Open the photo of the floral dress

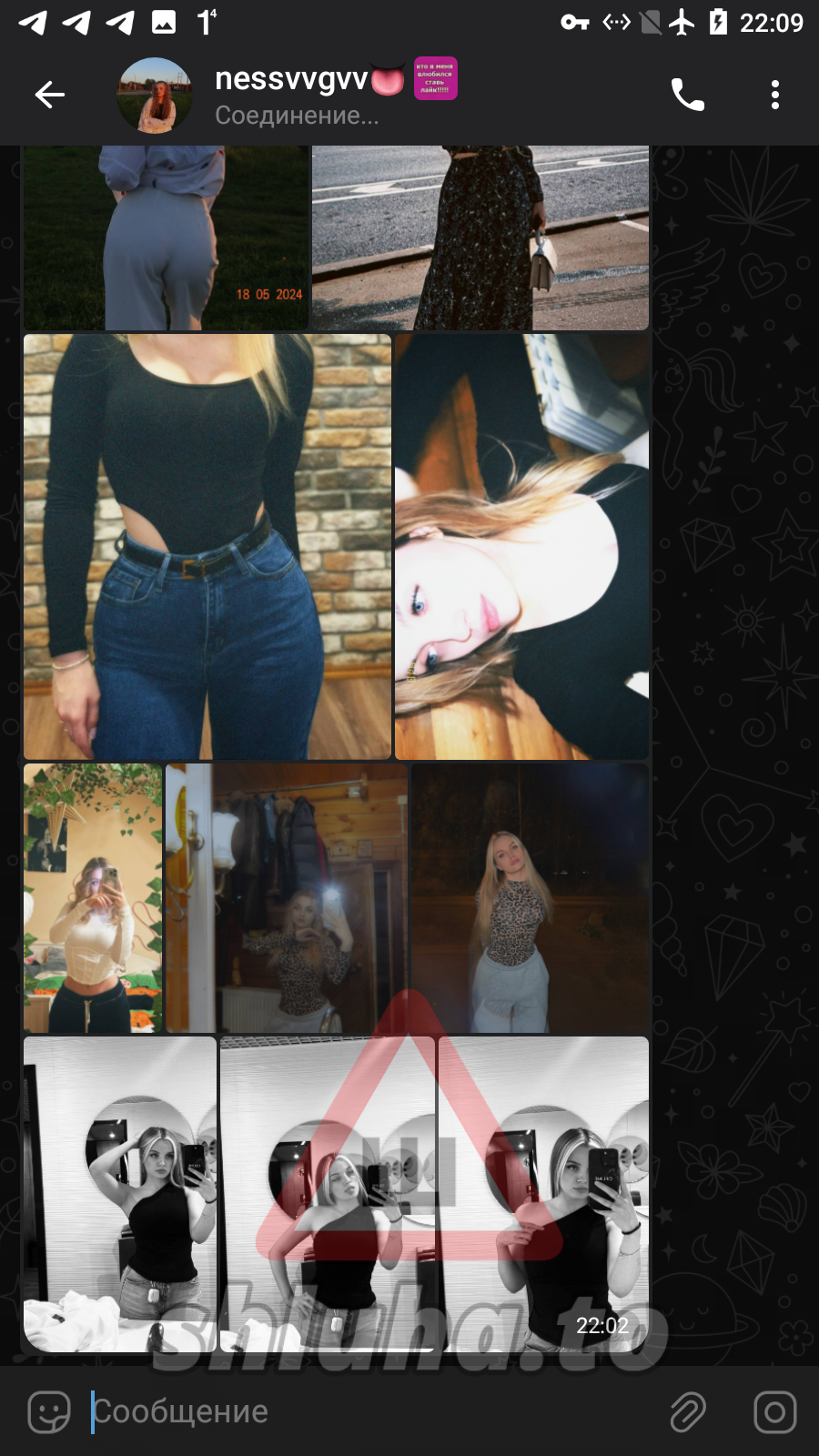click(x=480, y=237)
